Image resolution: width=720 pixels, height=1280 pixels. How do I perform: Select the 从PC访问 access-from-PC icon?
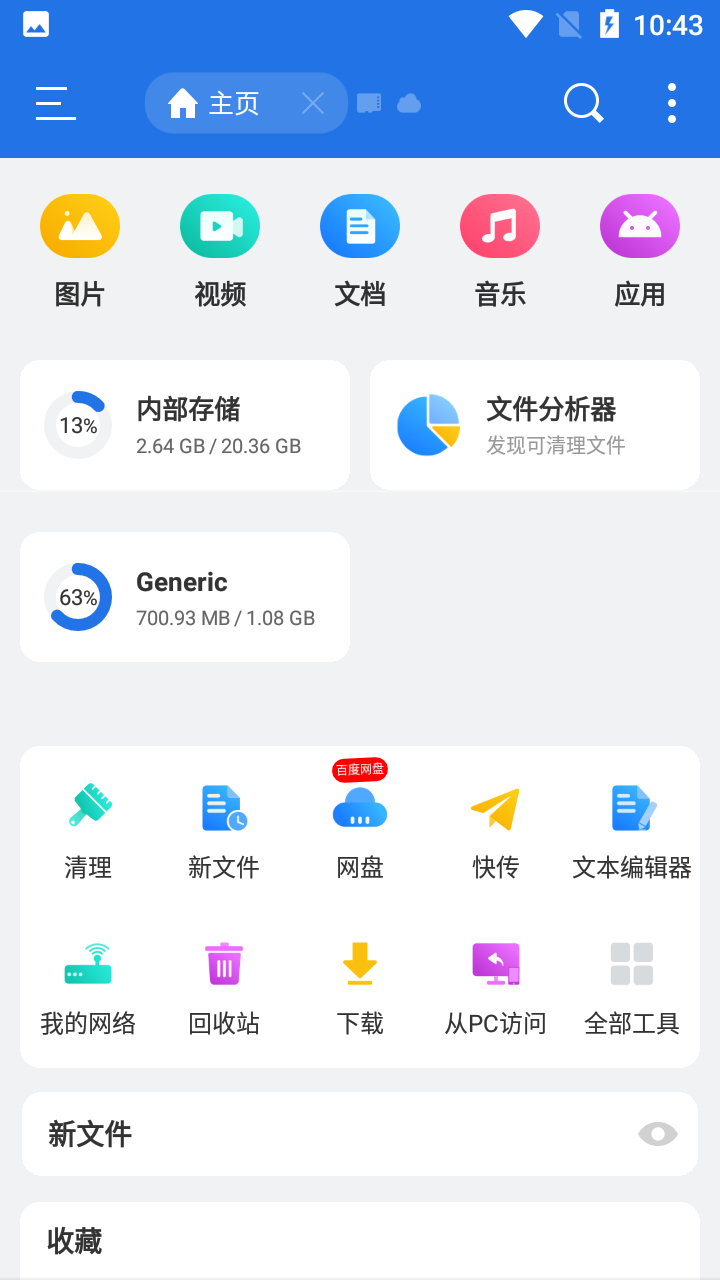(496, 964)
